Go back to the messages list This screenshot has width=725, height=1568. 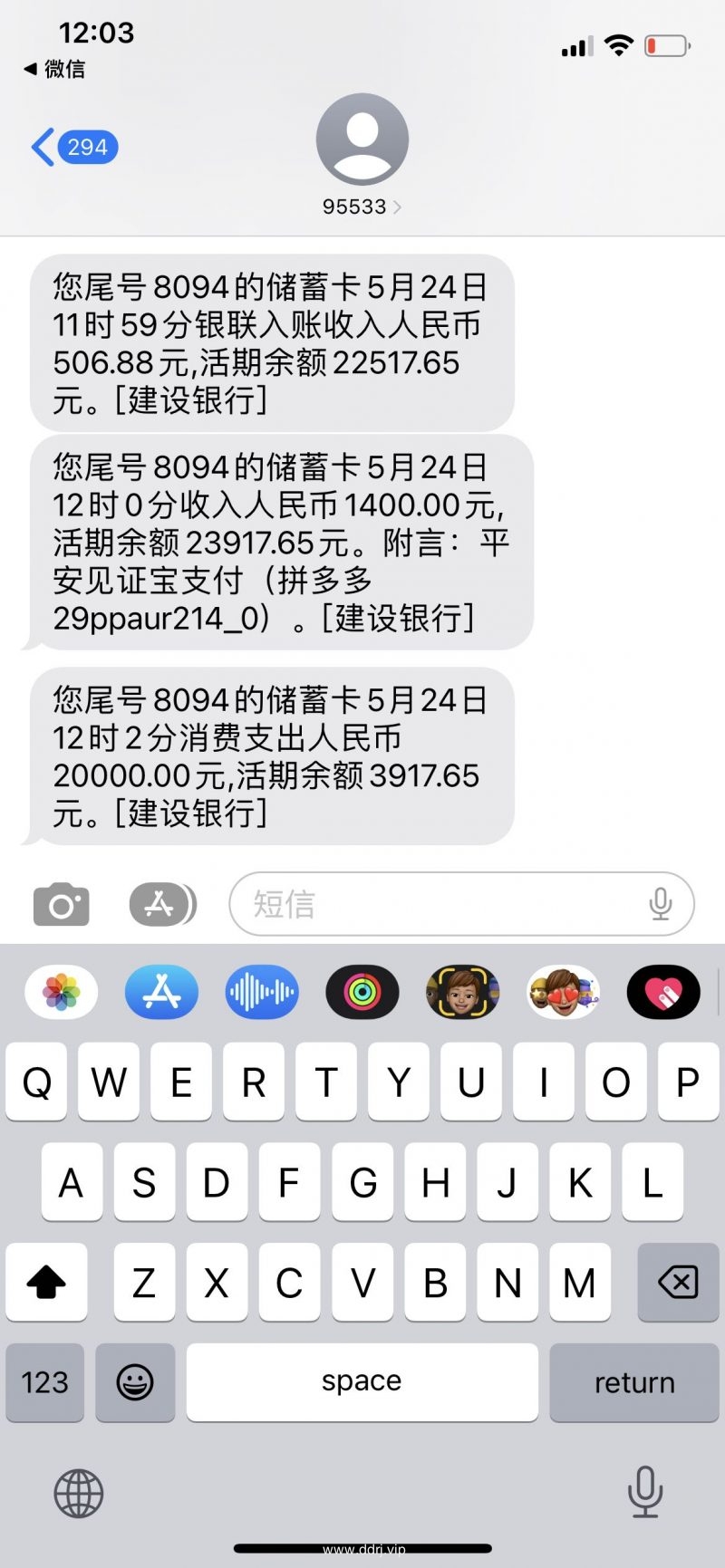(x=72, y=147)
